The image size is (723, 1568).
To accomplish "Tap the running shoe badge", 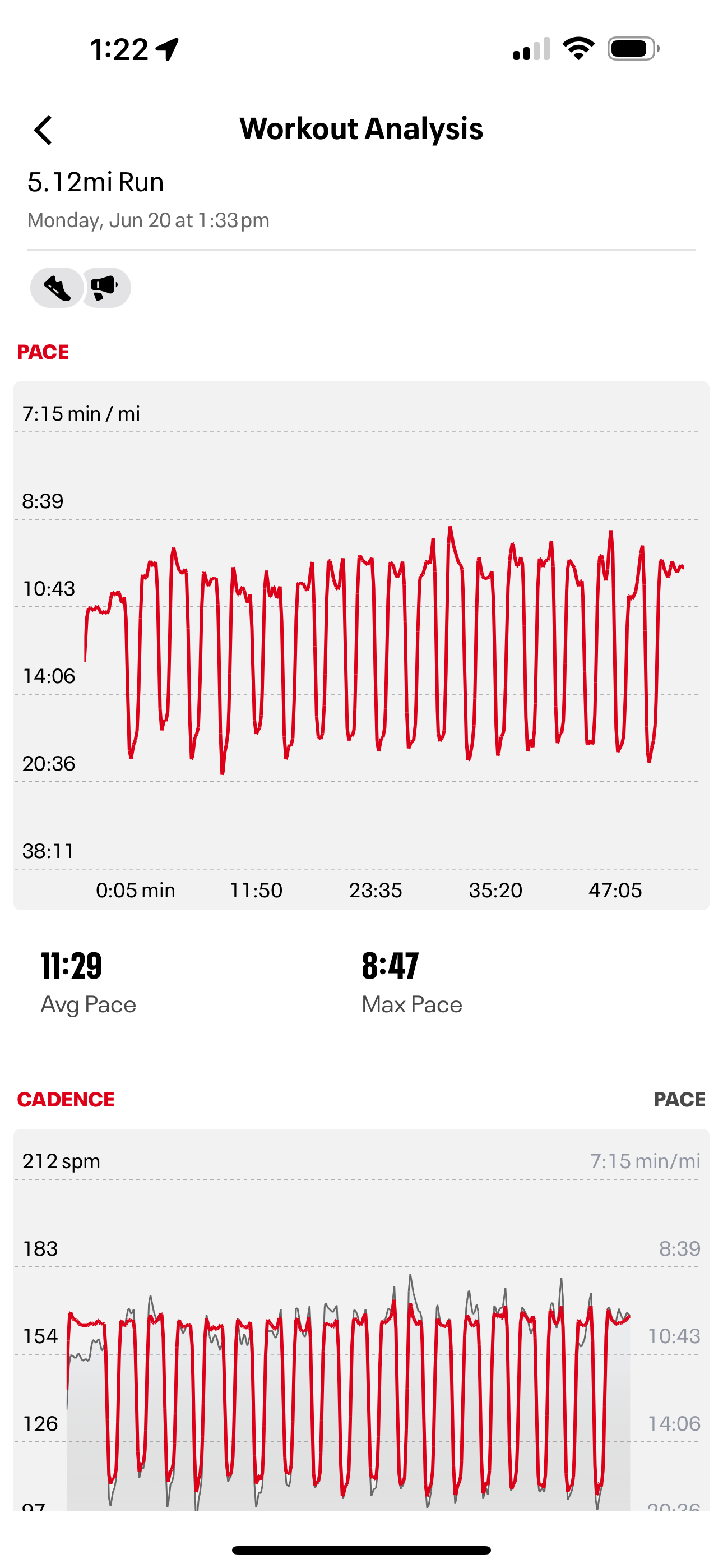I will point(57,287).
